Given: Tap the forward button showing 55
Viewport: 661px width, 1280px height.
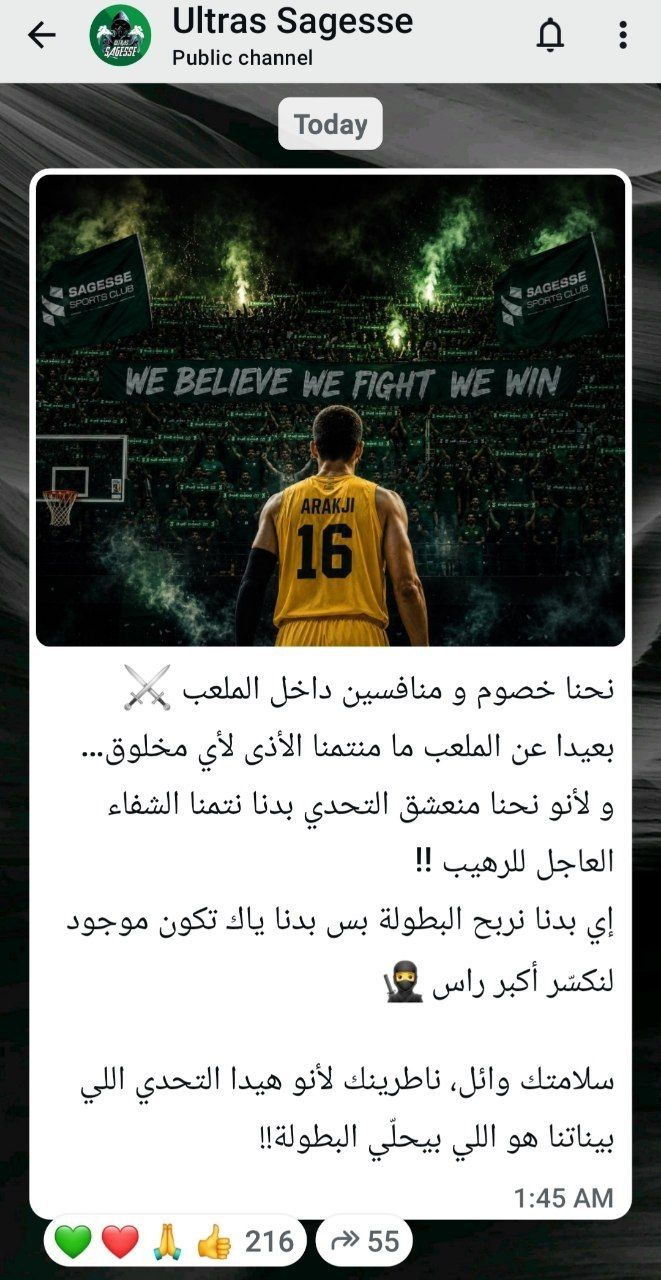Looking at the screenshot, I should point(364,1242).
